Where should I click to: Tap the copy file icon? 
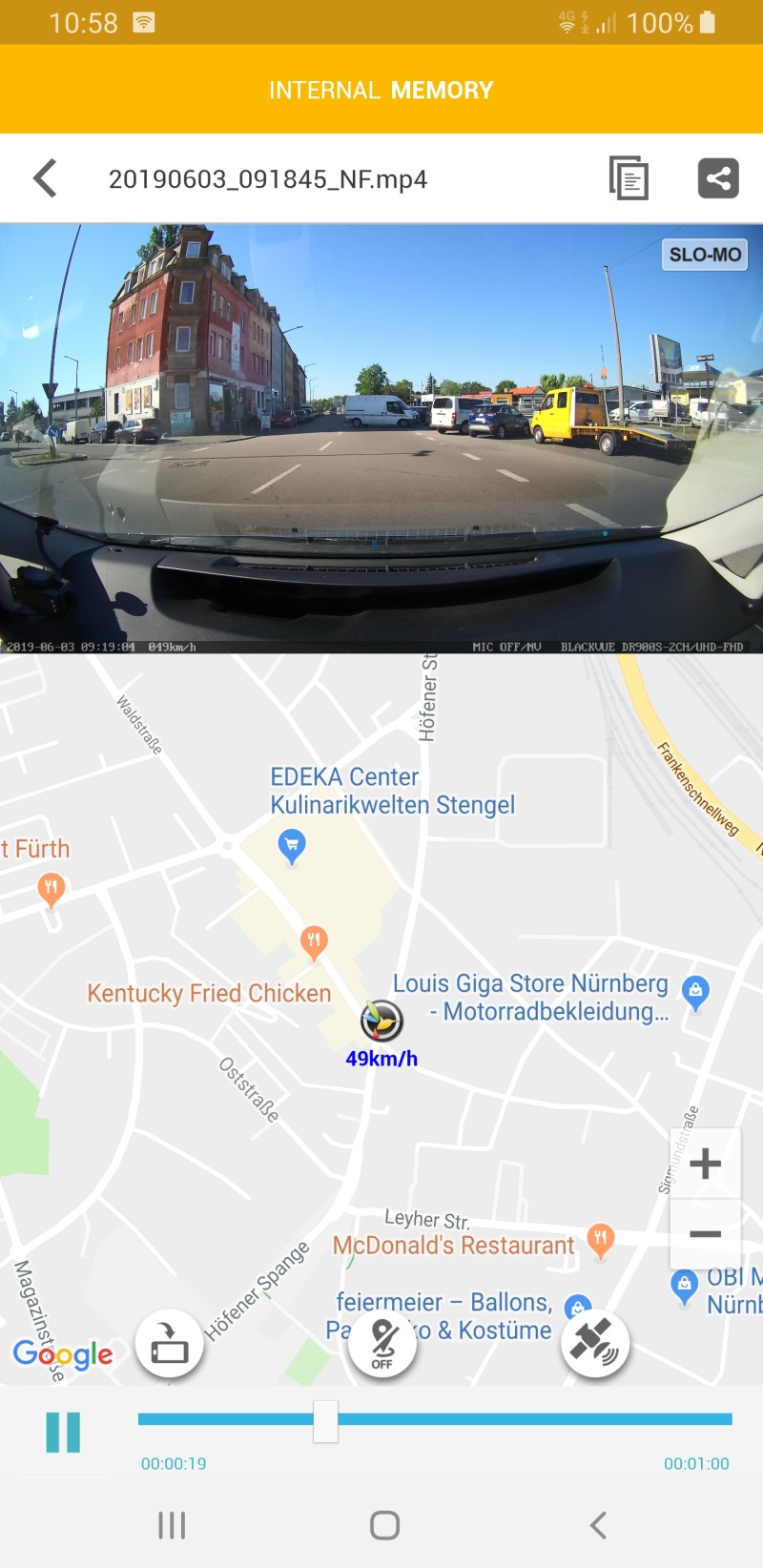pyautogui.click(x=629, y=178)
